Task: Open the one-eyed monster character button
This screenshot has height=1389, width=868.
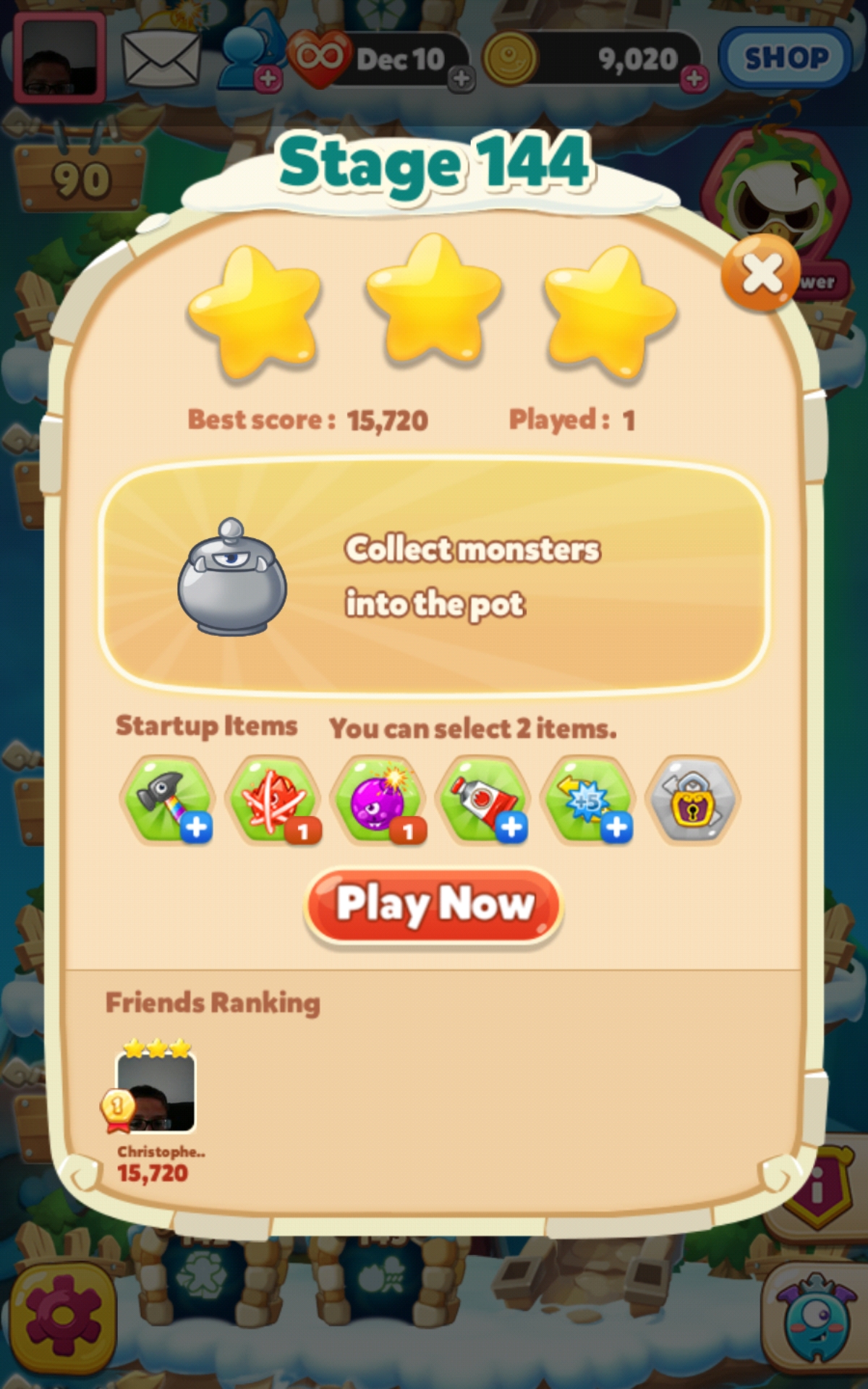Action: (815, 1315)
